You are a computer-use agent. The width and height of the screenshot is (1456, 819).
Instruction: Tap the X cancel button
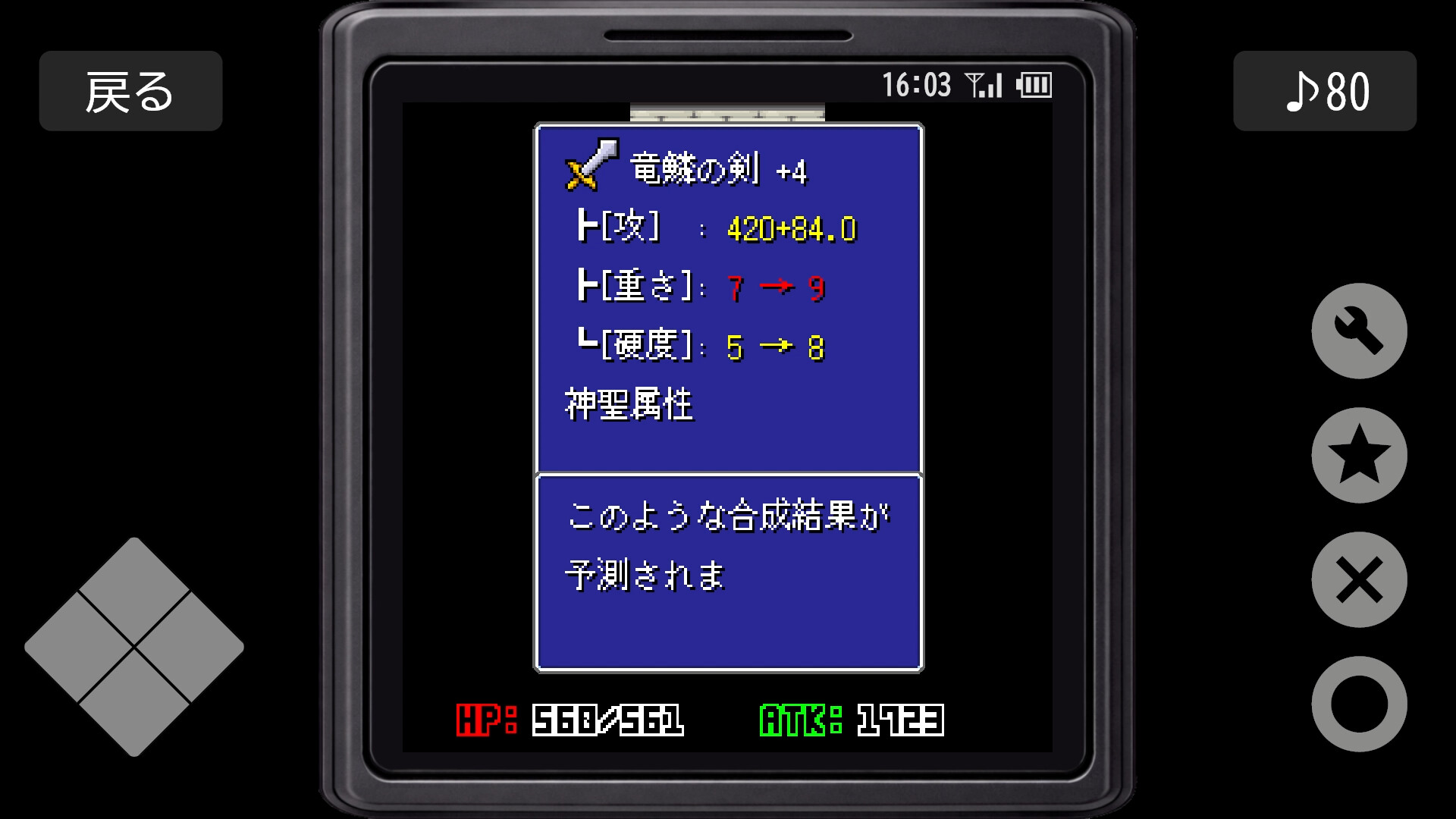coord(1359,580)
